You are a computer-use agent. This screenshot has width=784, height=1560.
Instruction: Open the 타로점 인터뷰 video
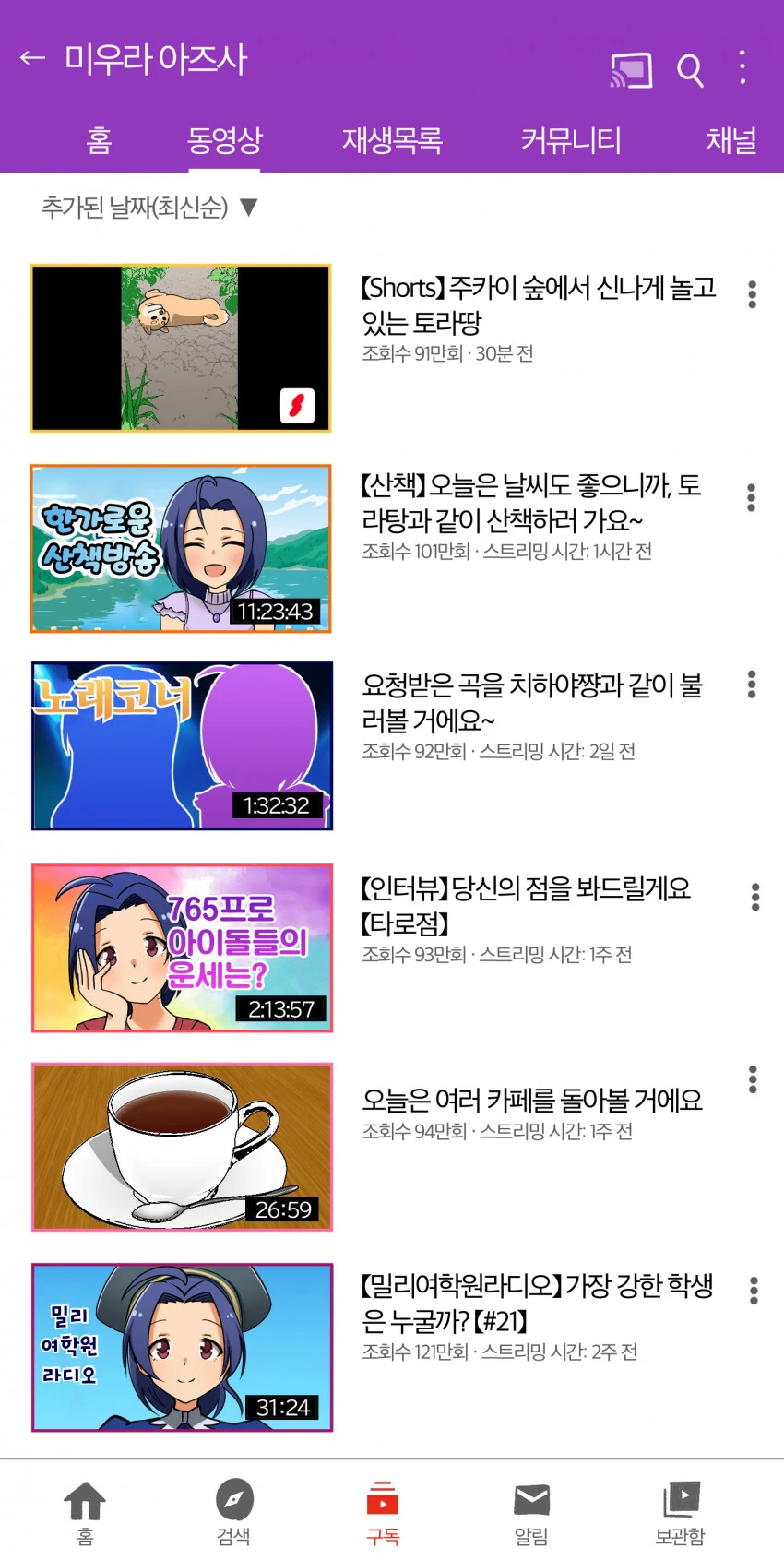point(182,947)
